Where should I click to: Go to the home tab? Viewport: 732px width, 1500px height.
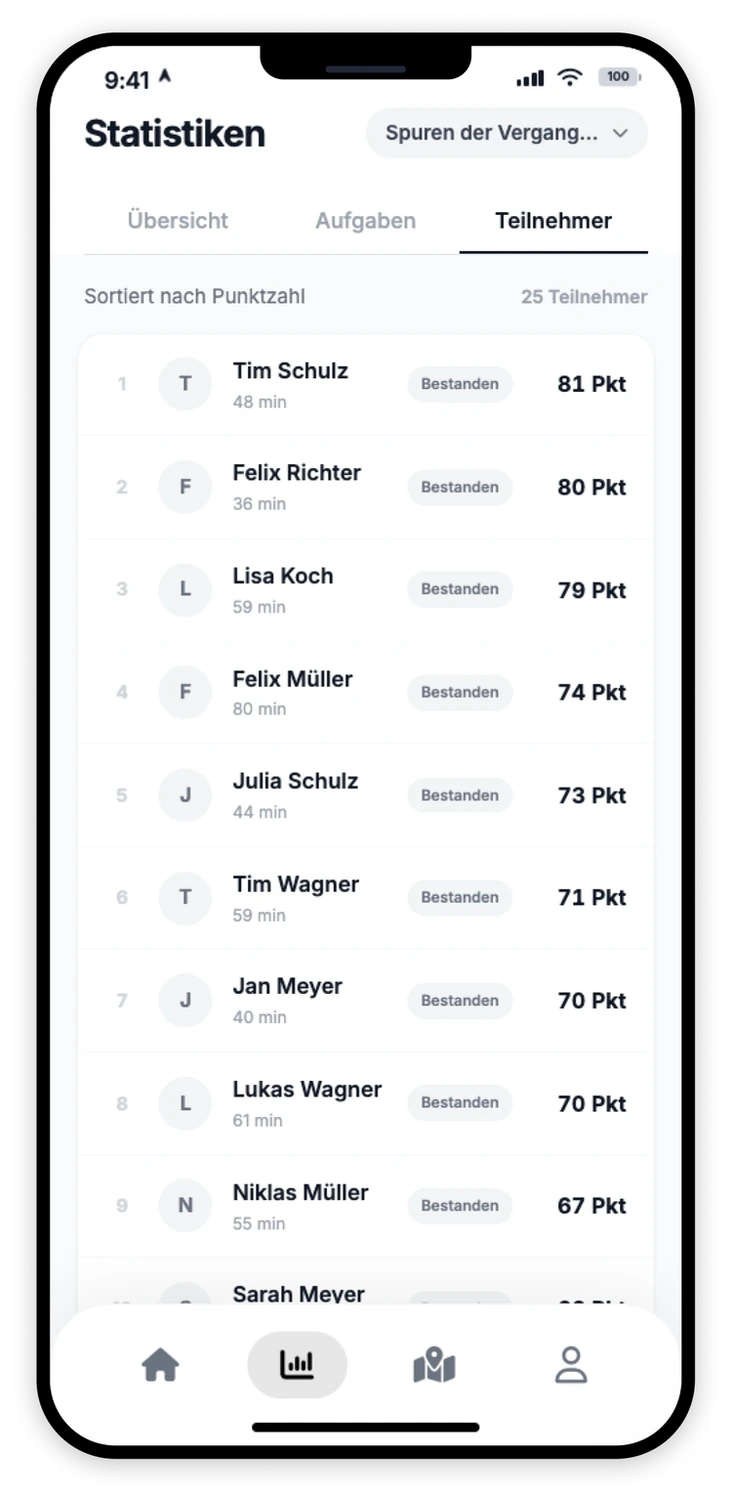(x=161, y=1365)
